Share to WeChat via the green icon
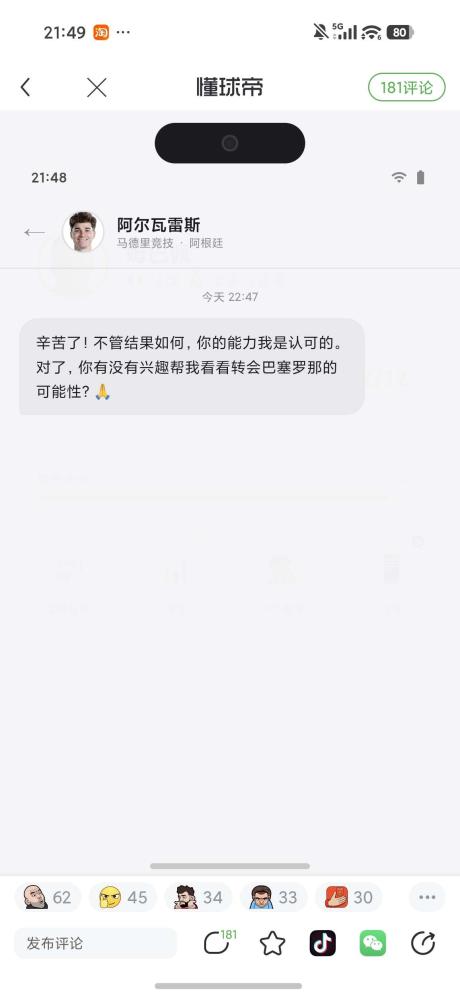The height and width of the screenshot is (998, 460). 373,943
